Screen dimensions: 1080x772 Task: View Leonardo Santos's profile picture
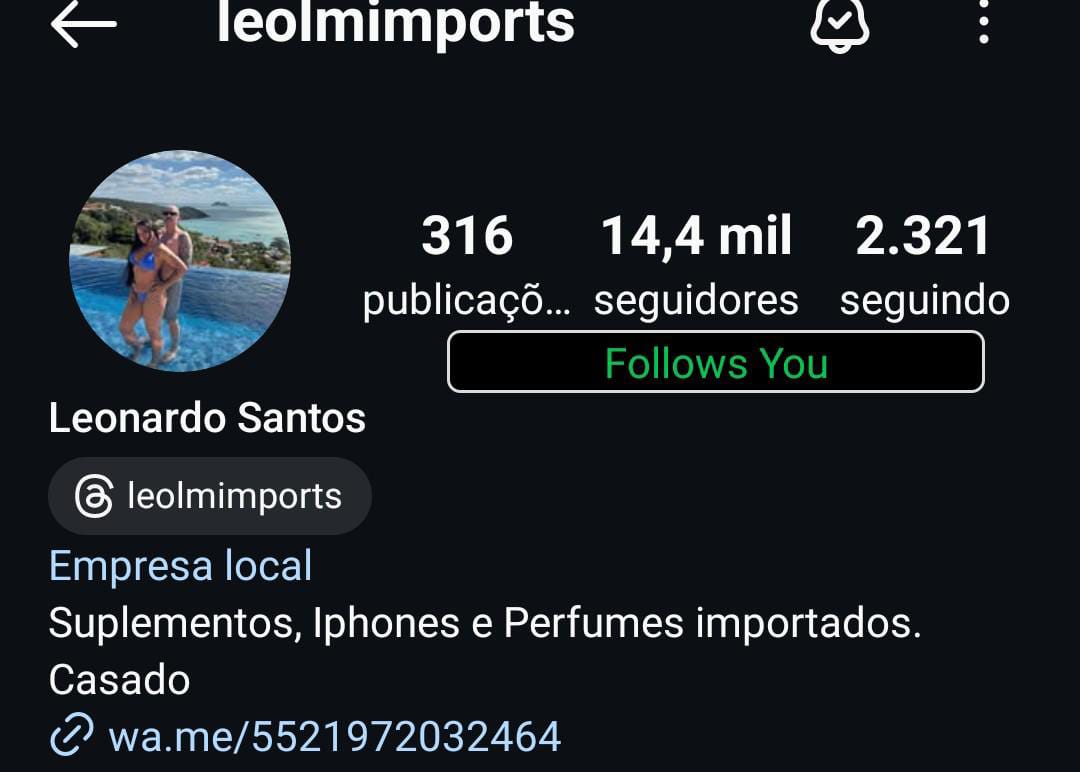180,261
